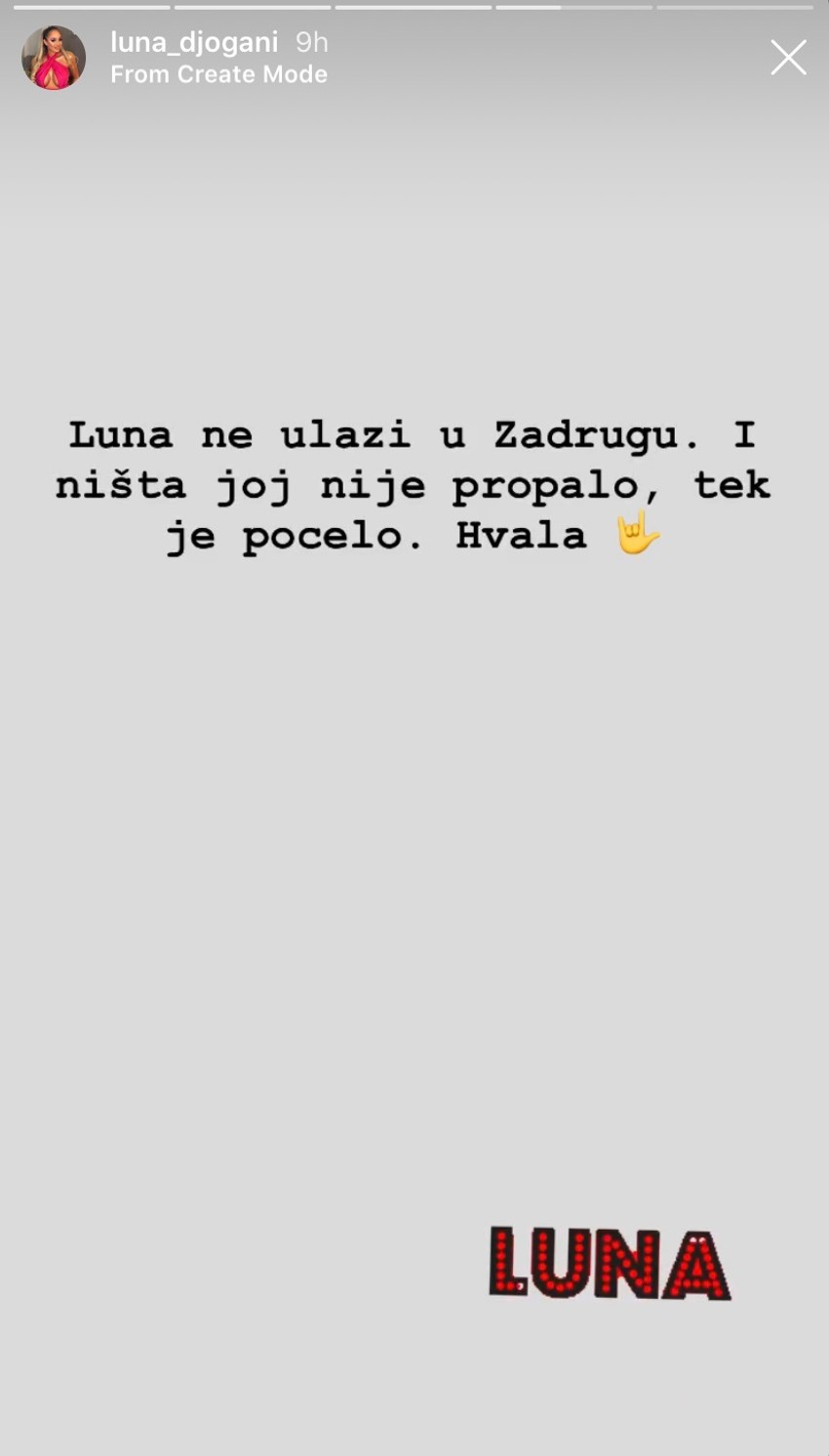Tap the luna_djogani profile avatar

[x=54, y=58]
